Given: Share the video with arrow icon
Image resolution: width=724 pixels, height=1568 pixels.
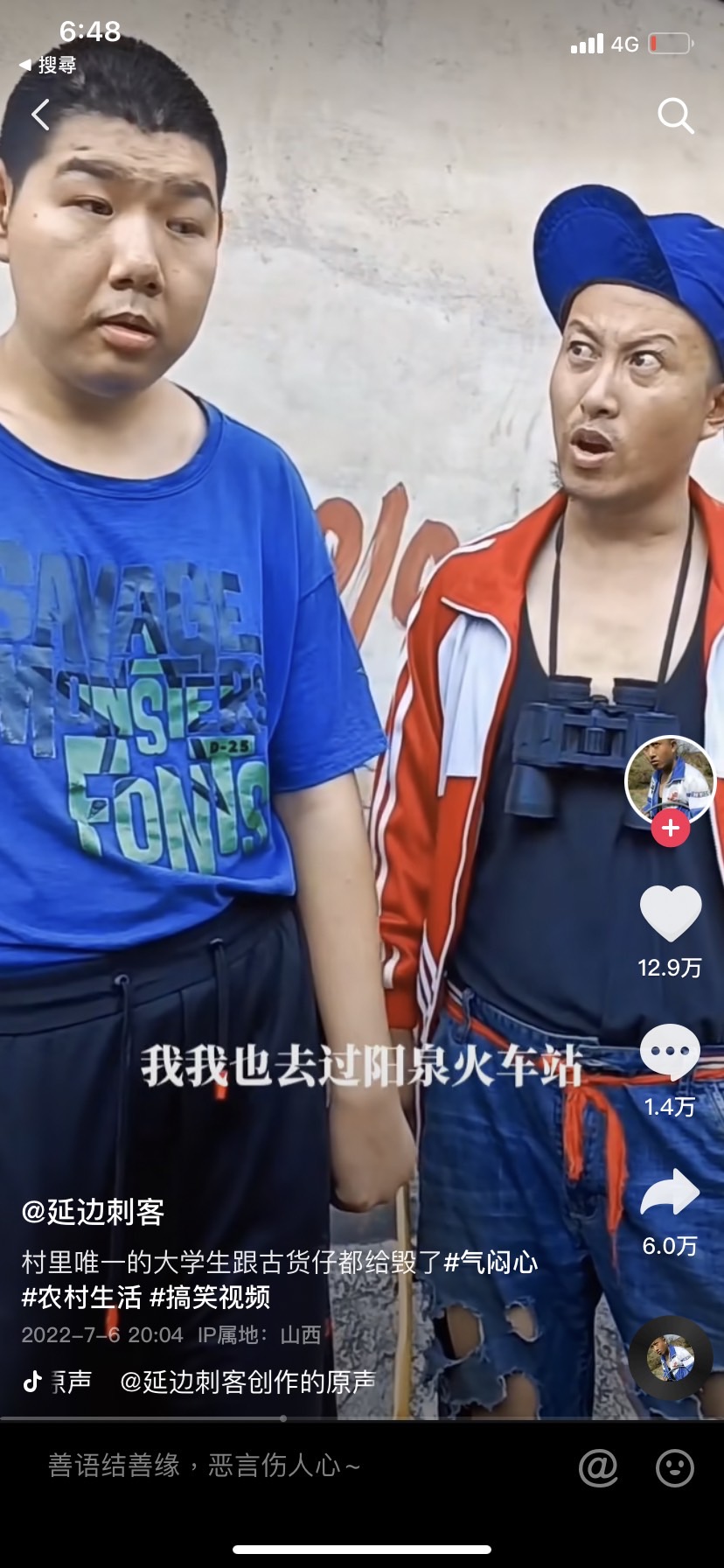Looking at the screenshot, I should pyautogui.click(x=671, y=1193).
